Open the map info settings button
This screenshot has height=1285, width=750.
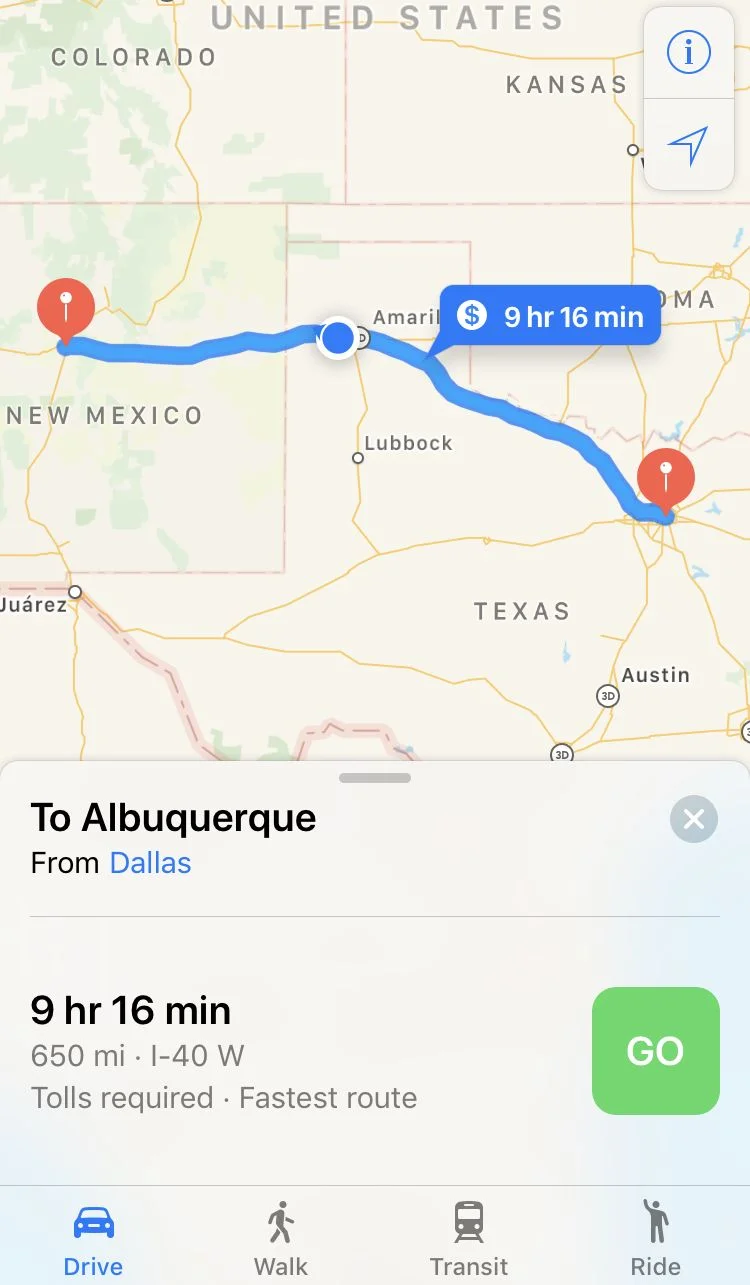point(688,51)
